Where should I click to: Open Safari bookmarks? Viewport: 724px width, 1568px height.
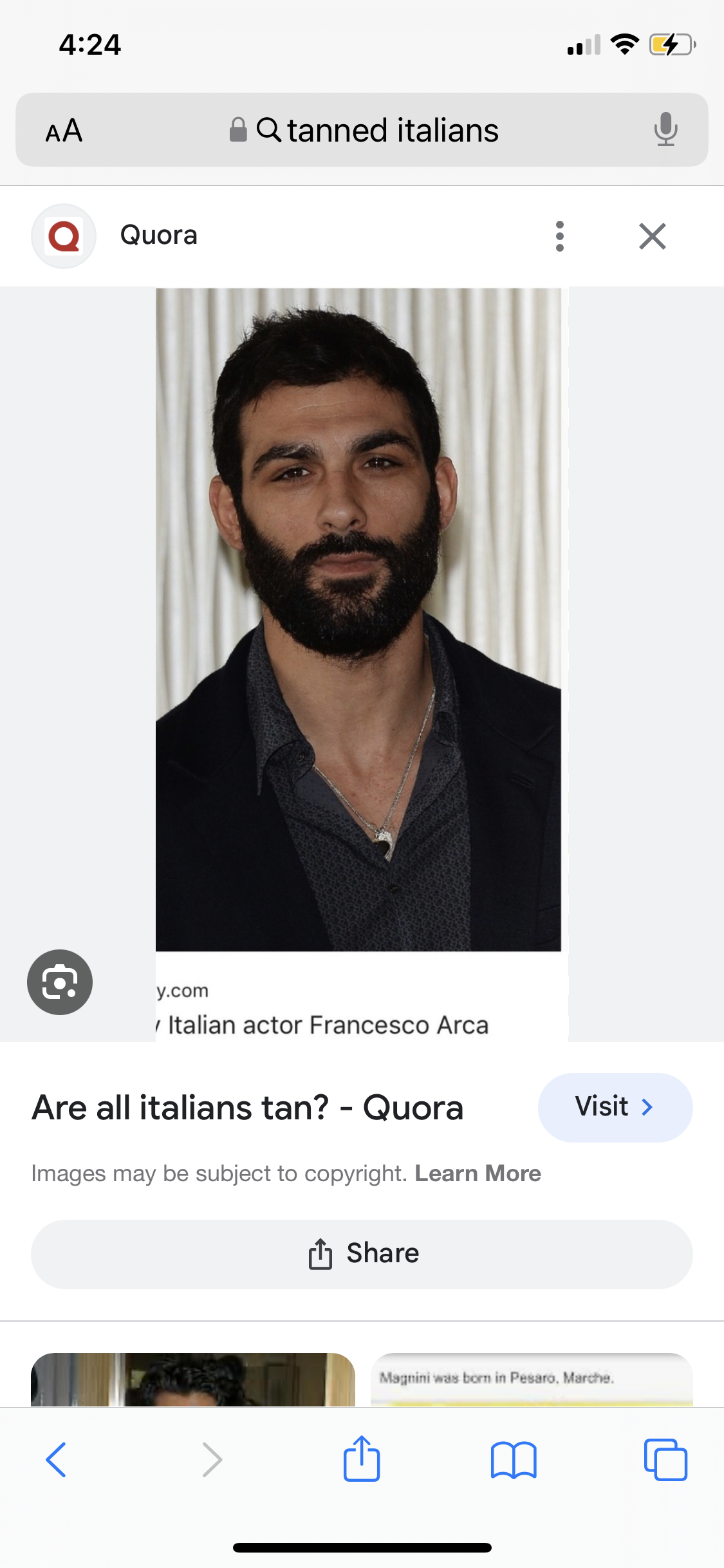click(x=513, y=1460)
